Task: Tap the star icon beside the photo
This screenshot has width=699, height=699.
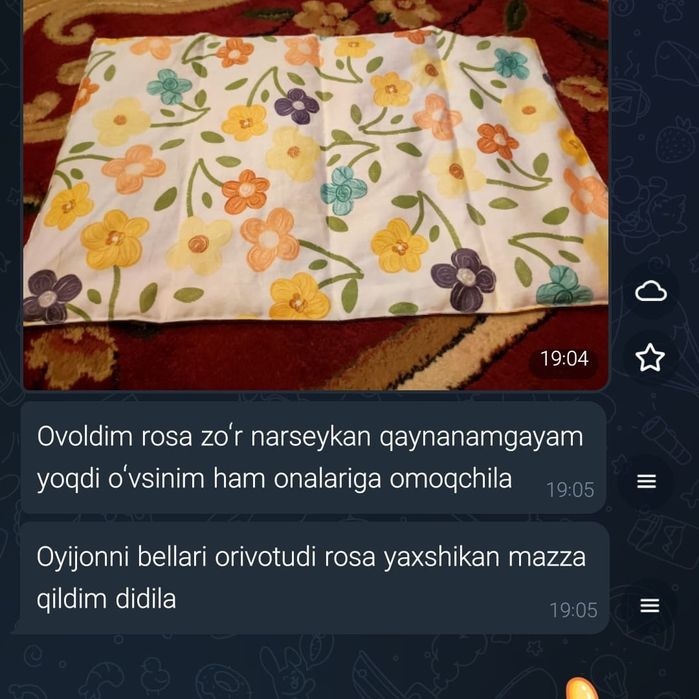Action: click(651, 357)
